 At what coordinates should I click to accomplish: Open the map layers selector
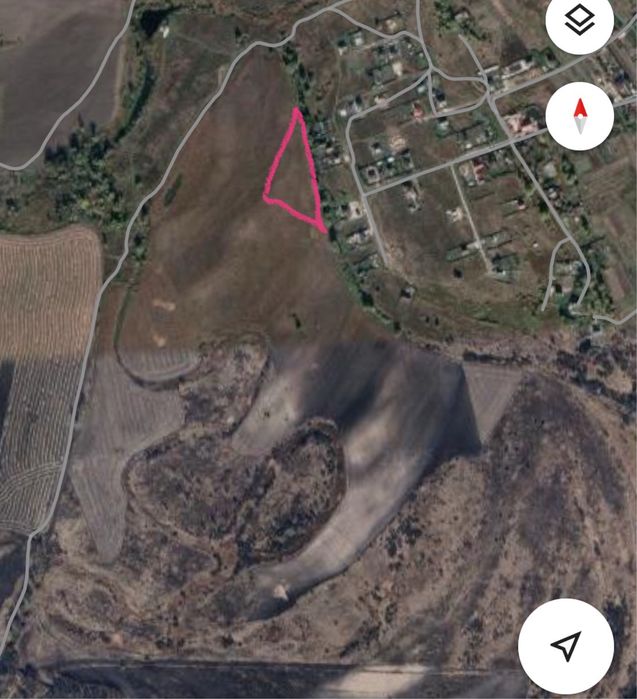[x=580, y=23]
